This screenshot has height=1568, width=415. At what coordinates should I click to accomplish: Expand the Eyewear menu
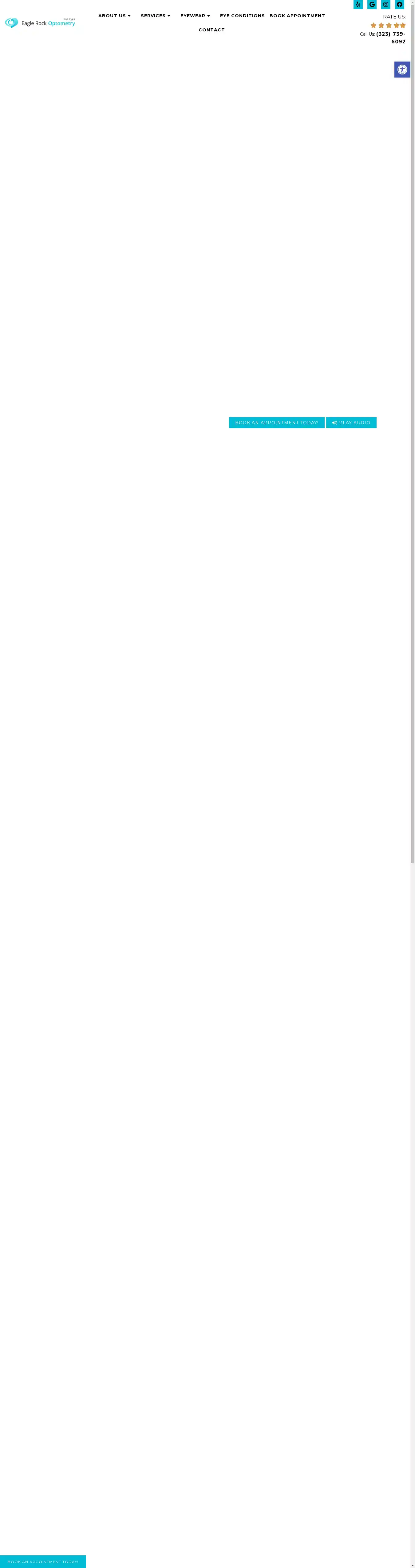coord(195,16)
